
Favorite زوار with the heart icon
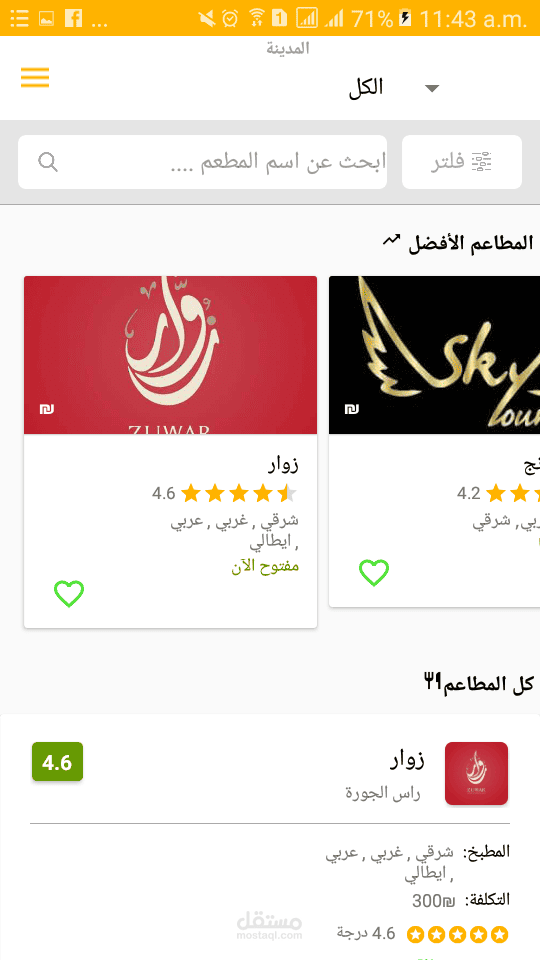(x=69, y=594)
